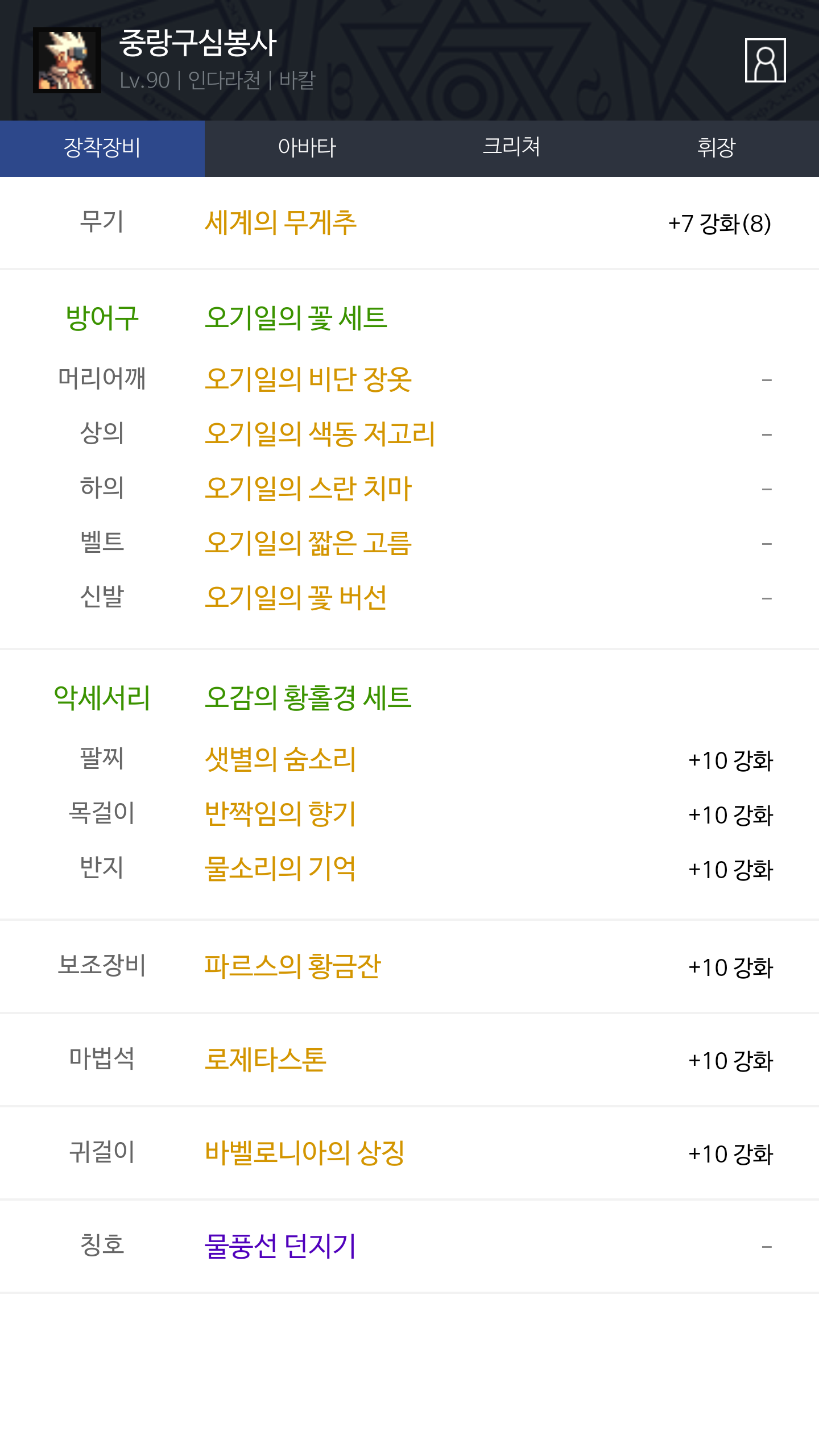The image size is (819, 1456).
Task: Switch to the 아바타 tab
Action: [x=307, y=148]
